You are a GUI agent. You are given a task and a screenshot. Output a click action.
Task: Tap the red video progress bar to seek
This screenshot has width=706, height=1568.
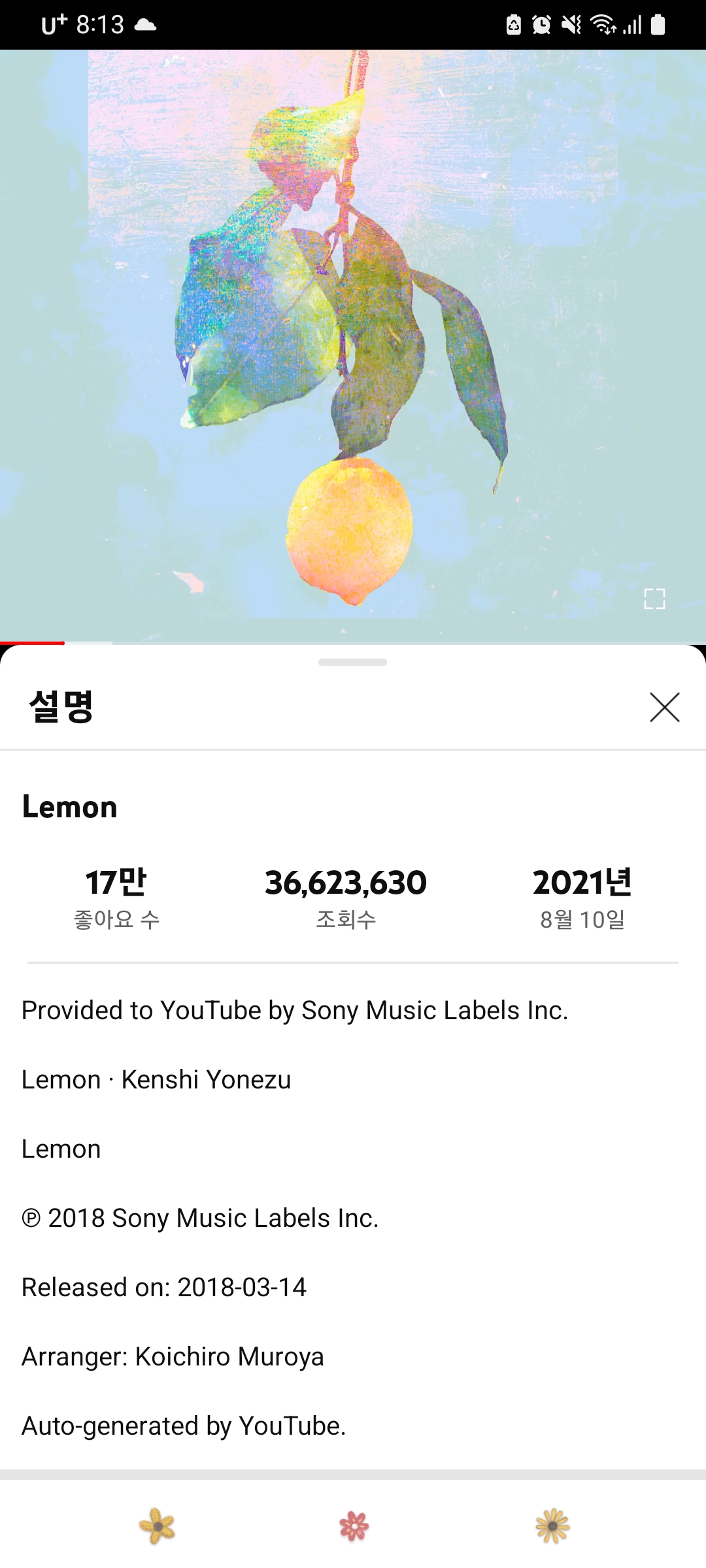click(x=33, y=644)
